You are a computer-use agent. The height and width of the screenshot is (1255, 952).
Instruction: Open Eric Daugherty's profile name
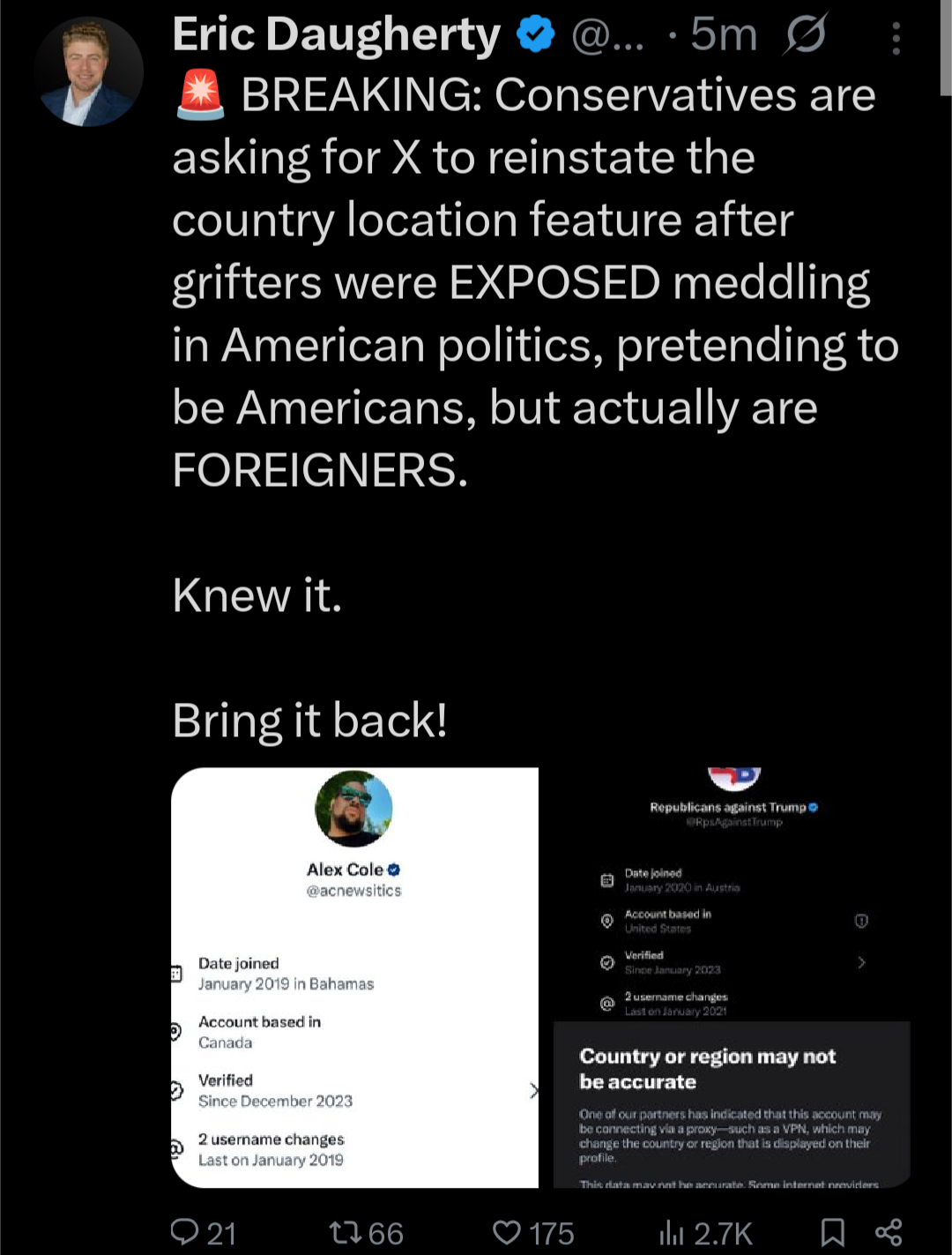tap(337, 35)
